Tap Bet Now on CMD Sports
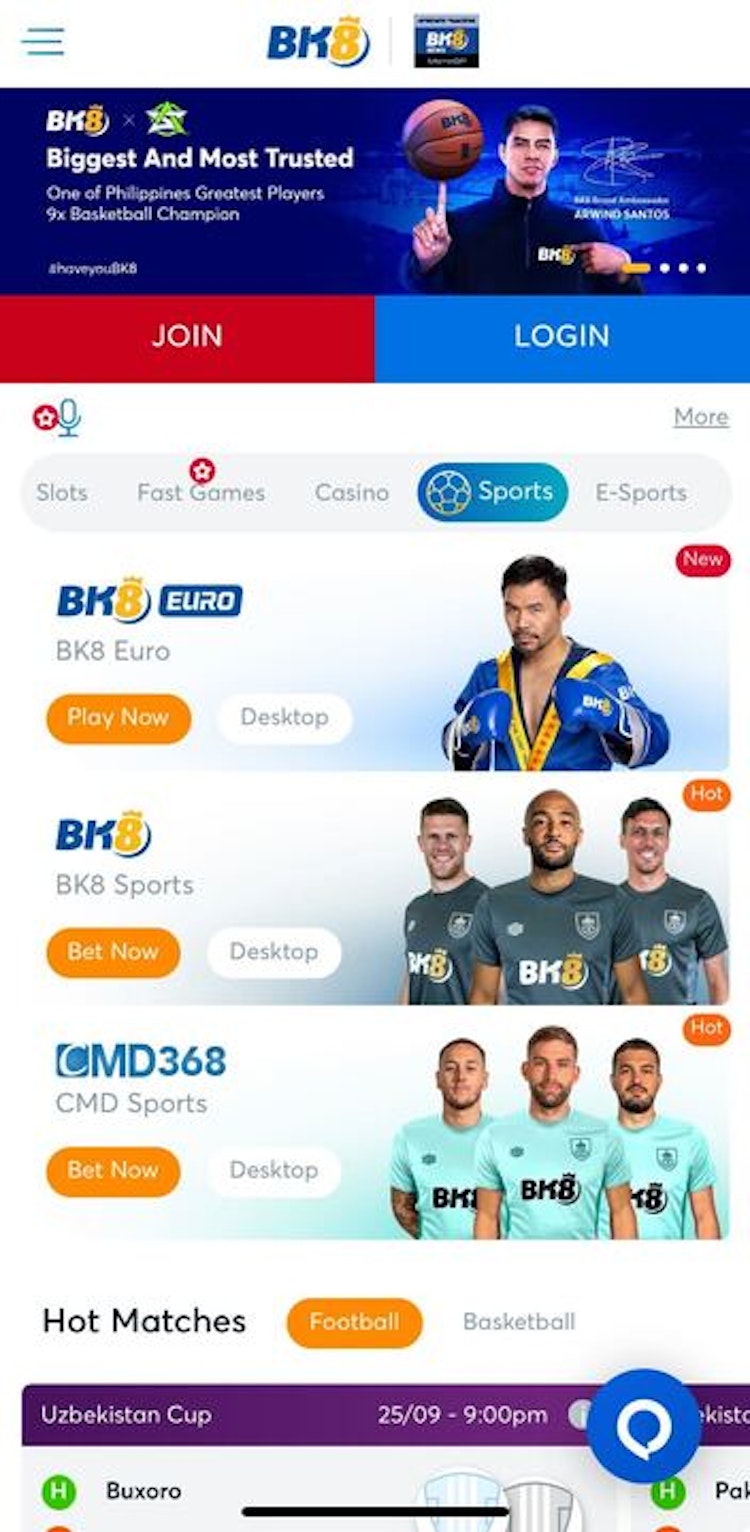 [x=113, y=1171]
